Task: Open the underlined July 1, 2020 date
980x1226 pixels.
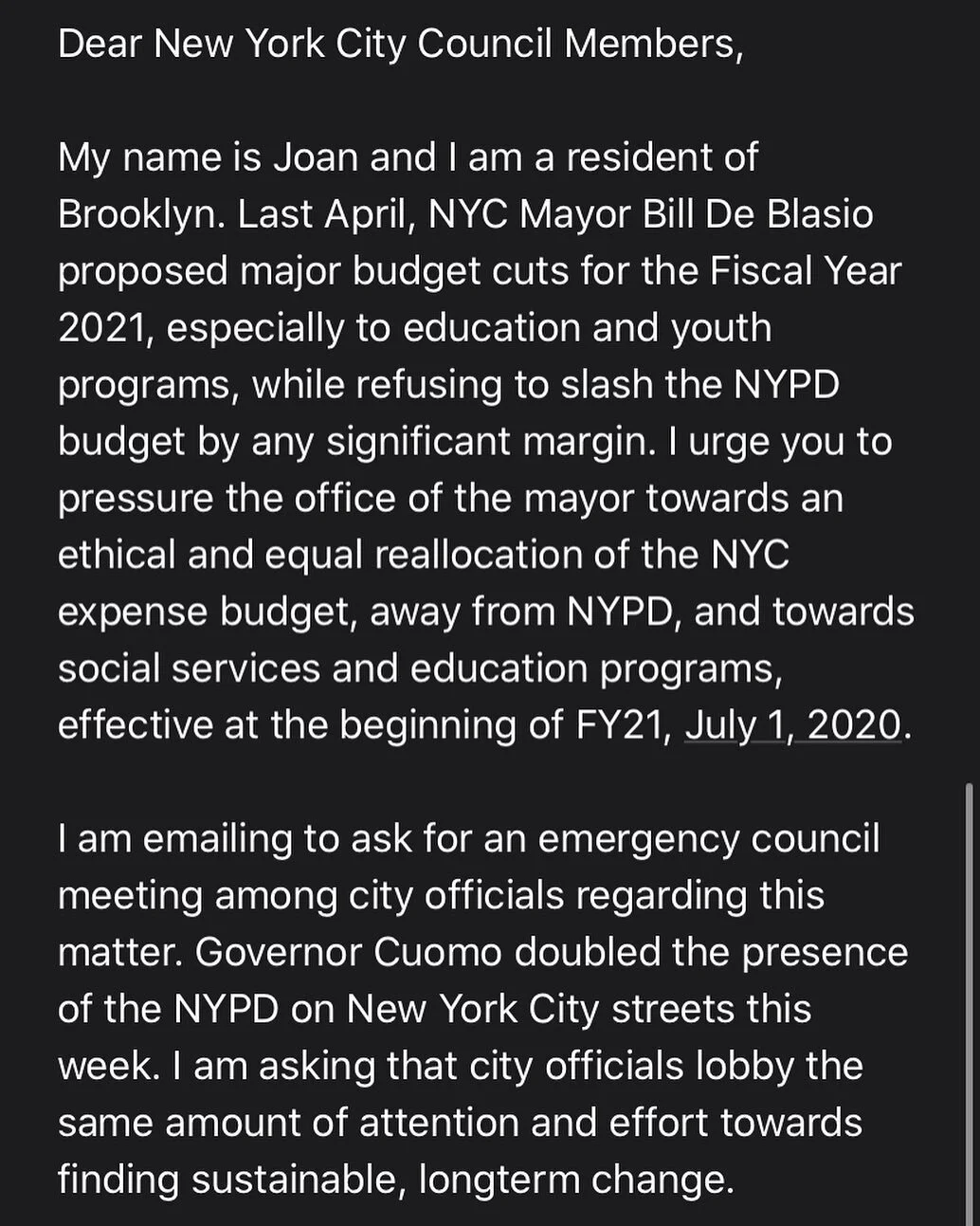Action: coord(792,725)
